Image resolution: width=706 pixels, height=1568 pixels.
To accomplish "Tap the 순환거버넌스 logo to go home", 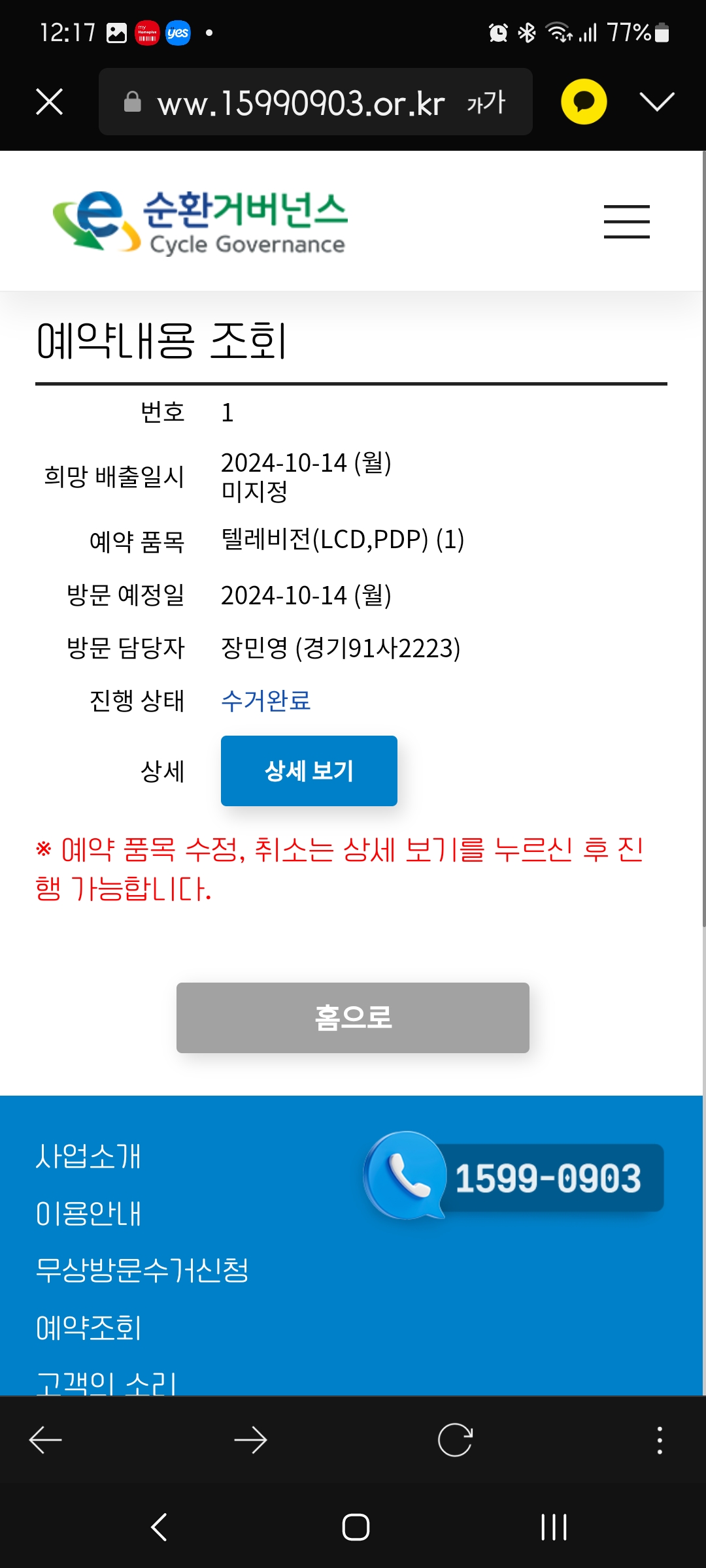I will [x=199, y=221].
